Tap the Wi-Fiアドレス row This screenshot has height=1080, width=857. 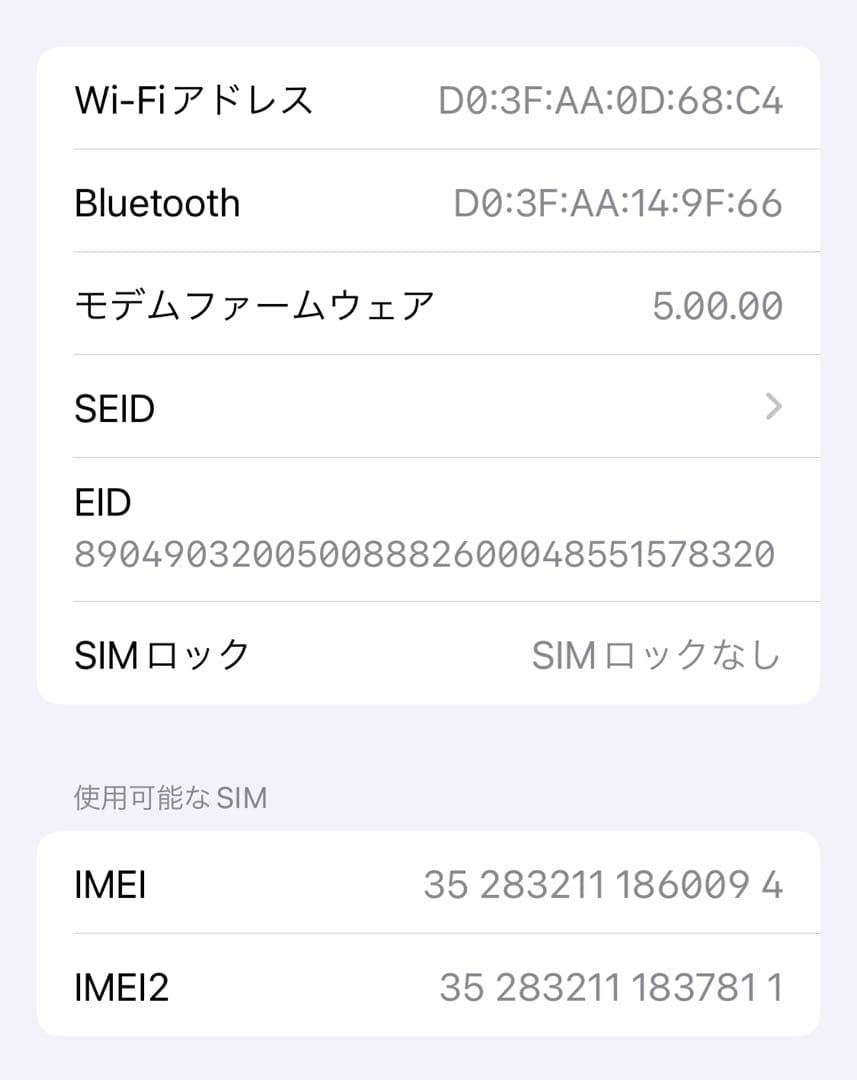(428, 100)
